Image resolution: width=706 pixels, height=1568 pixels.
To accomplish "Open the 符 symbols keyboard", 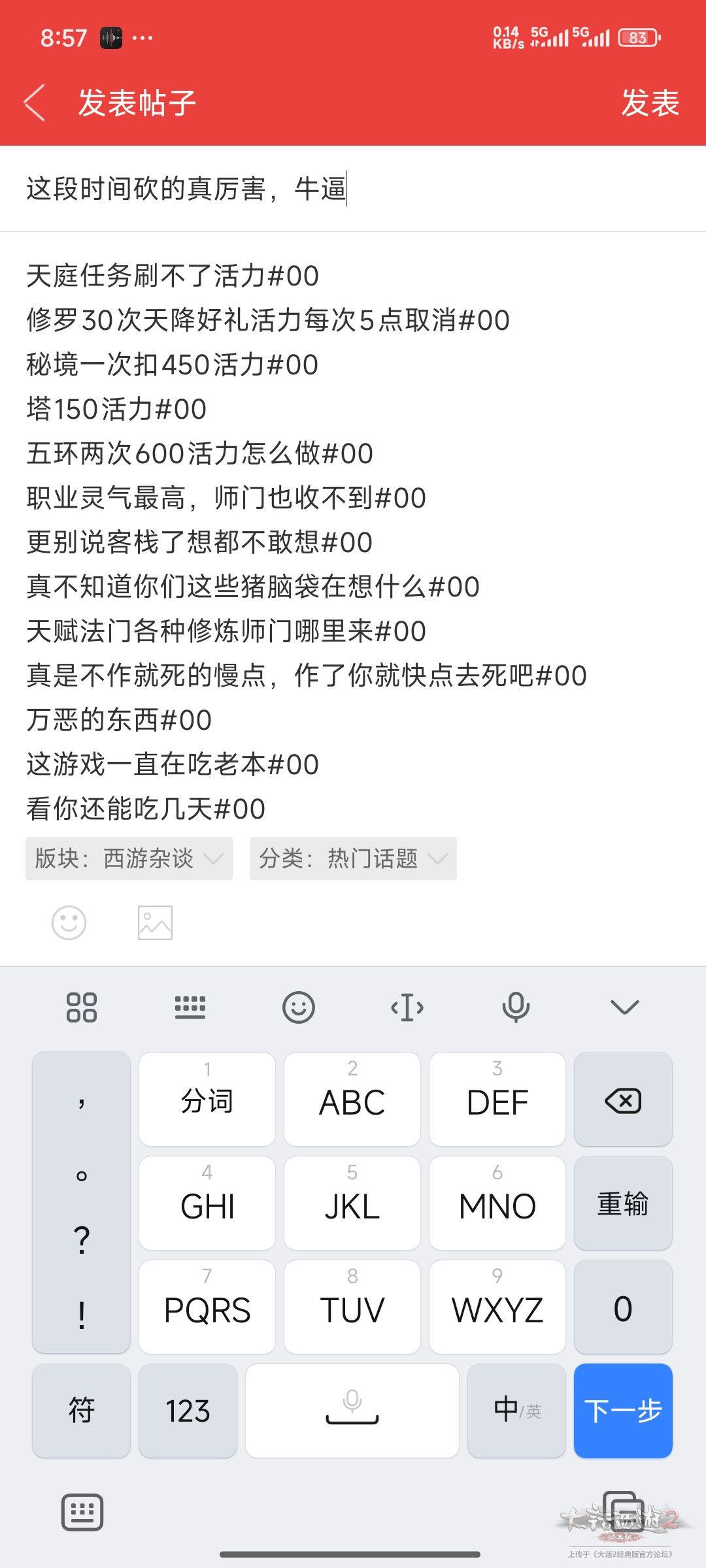I will coord(82,1410).
